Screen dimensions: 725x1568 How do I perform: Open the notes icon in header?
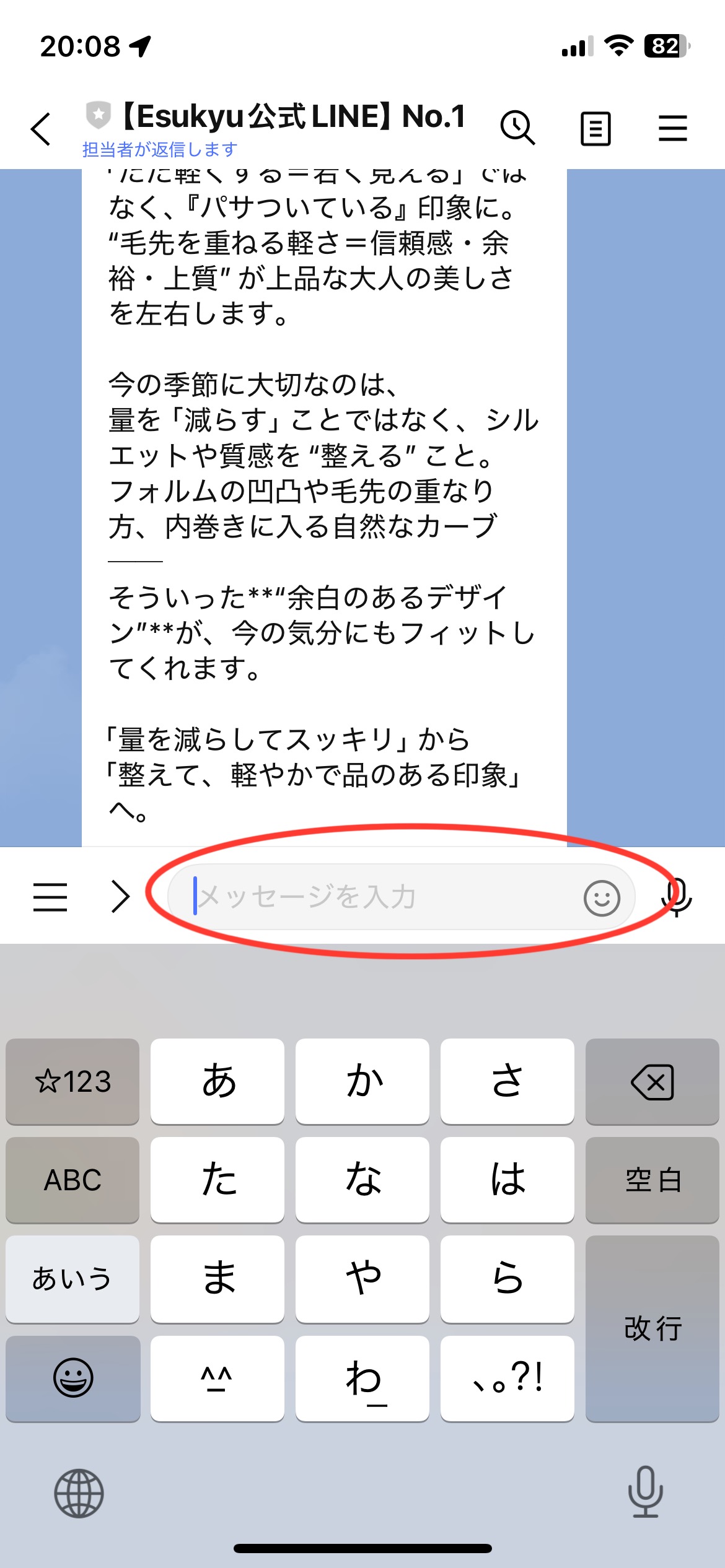595,129
